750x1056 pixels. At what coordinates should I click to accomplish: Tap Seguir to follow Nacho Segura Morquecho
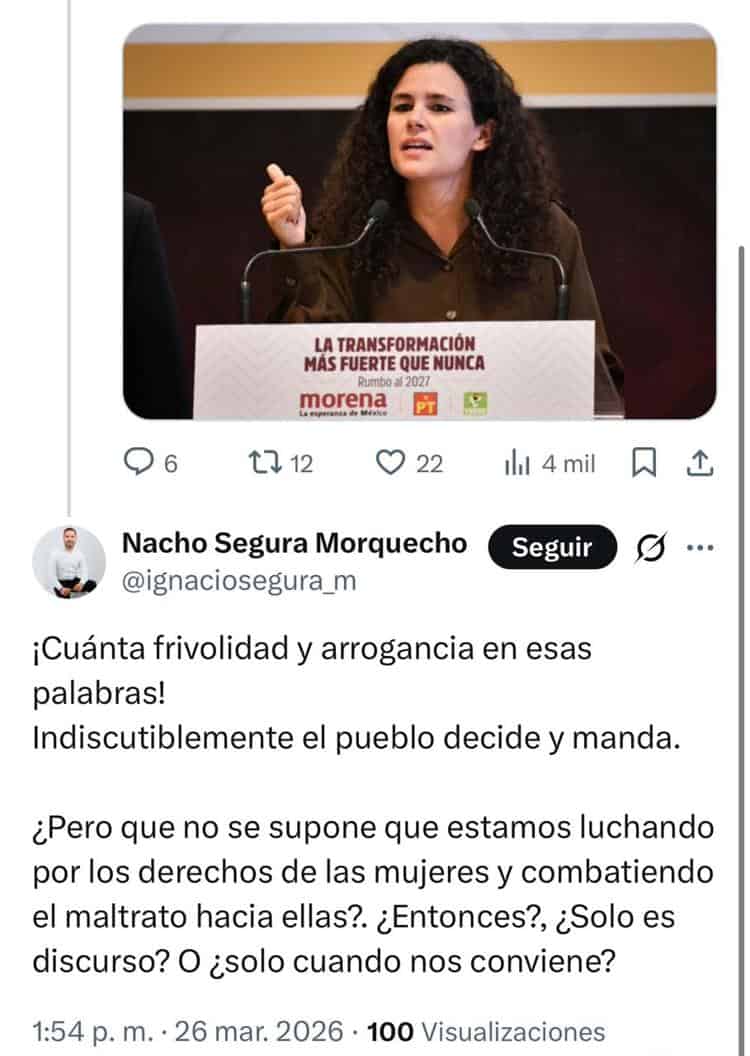coord(552,547)
